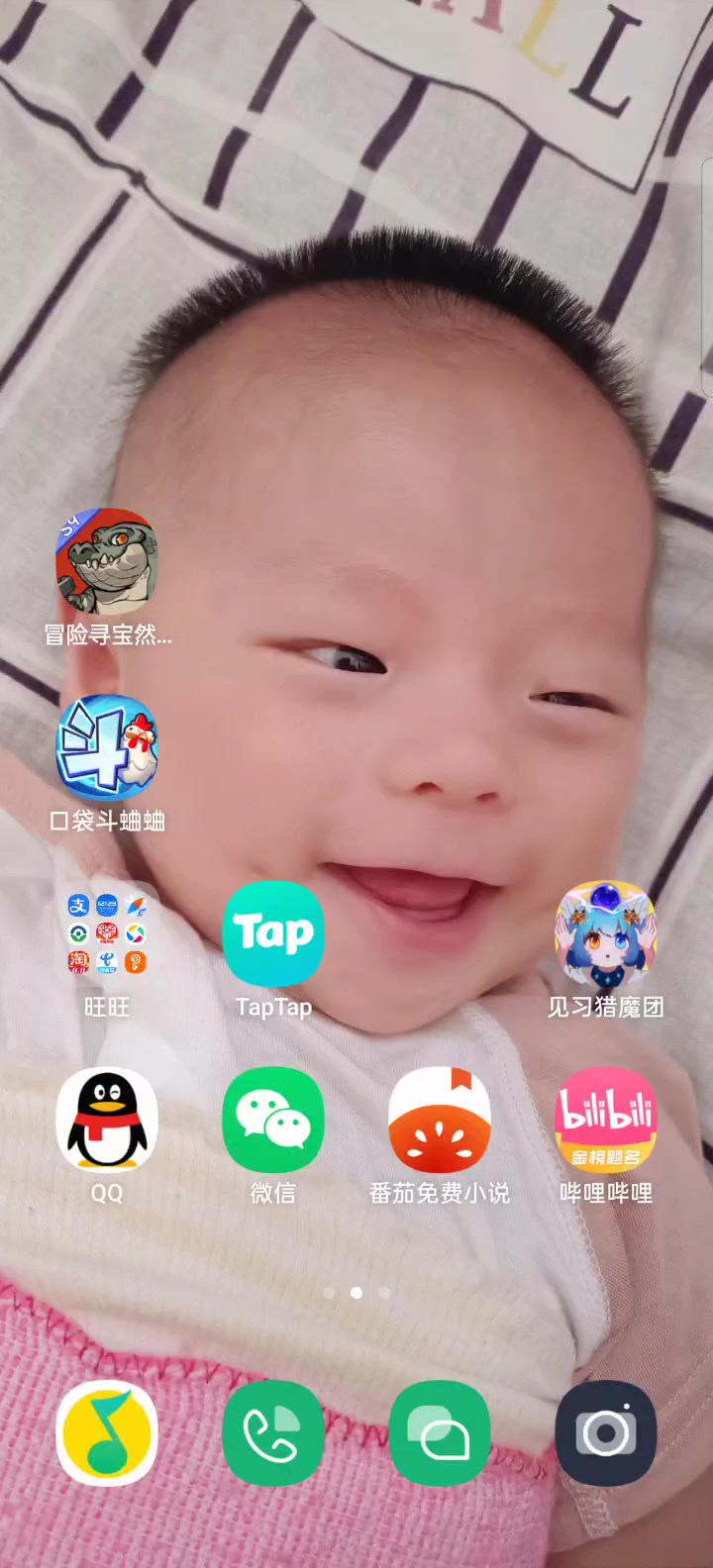The width and height of the screenshot is (713, 1568).
Task: Open the phone dialer app
Action: point(273,1432)
